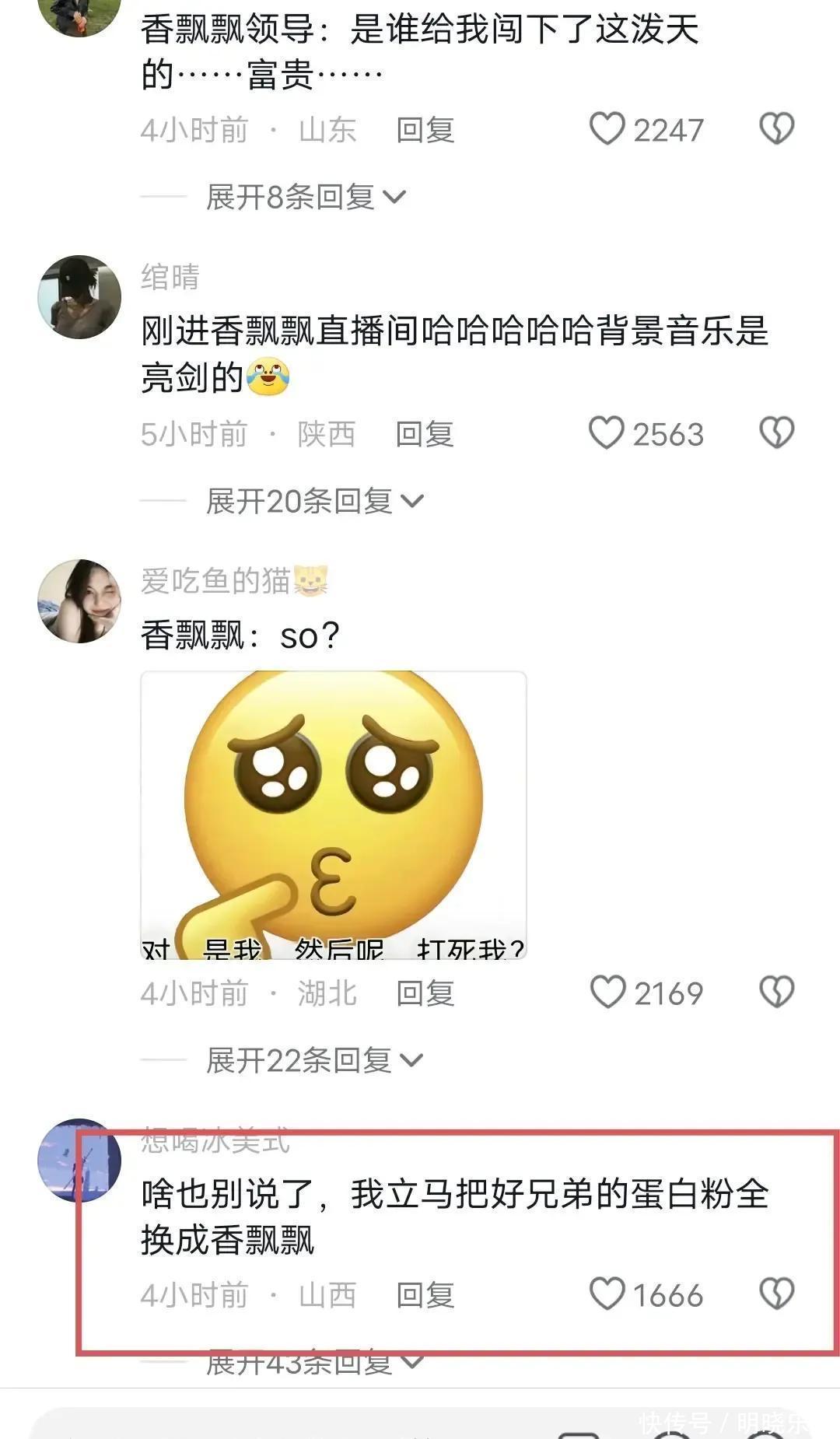The width and height of the screenshot is (840, 1439).
Task: Reply to 爱吃鱼的猫's comment
Action: [425, 993]
